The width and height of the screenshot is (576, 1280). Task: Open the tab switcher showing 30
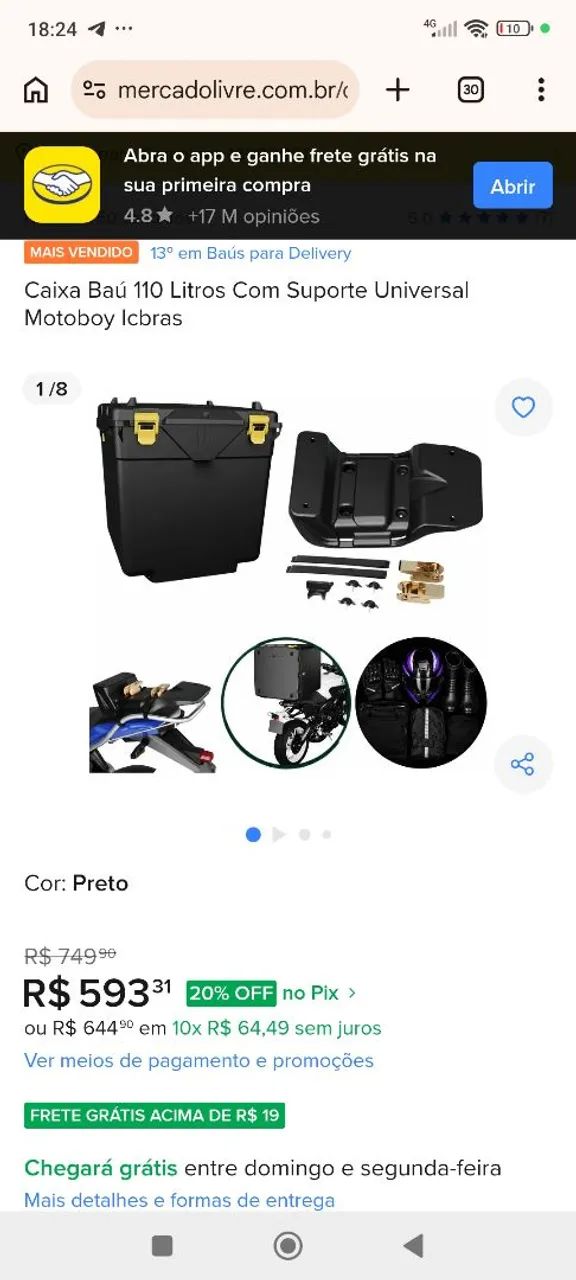tap(471, 90)
